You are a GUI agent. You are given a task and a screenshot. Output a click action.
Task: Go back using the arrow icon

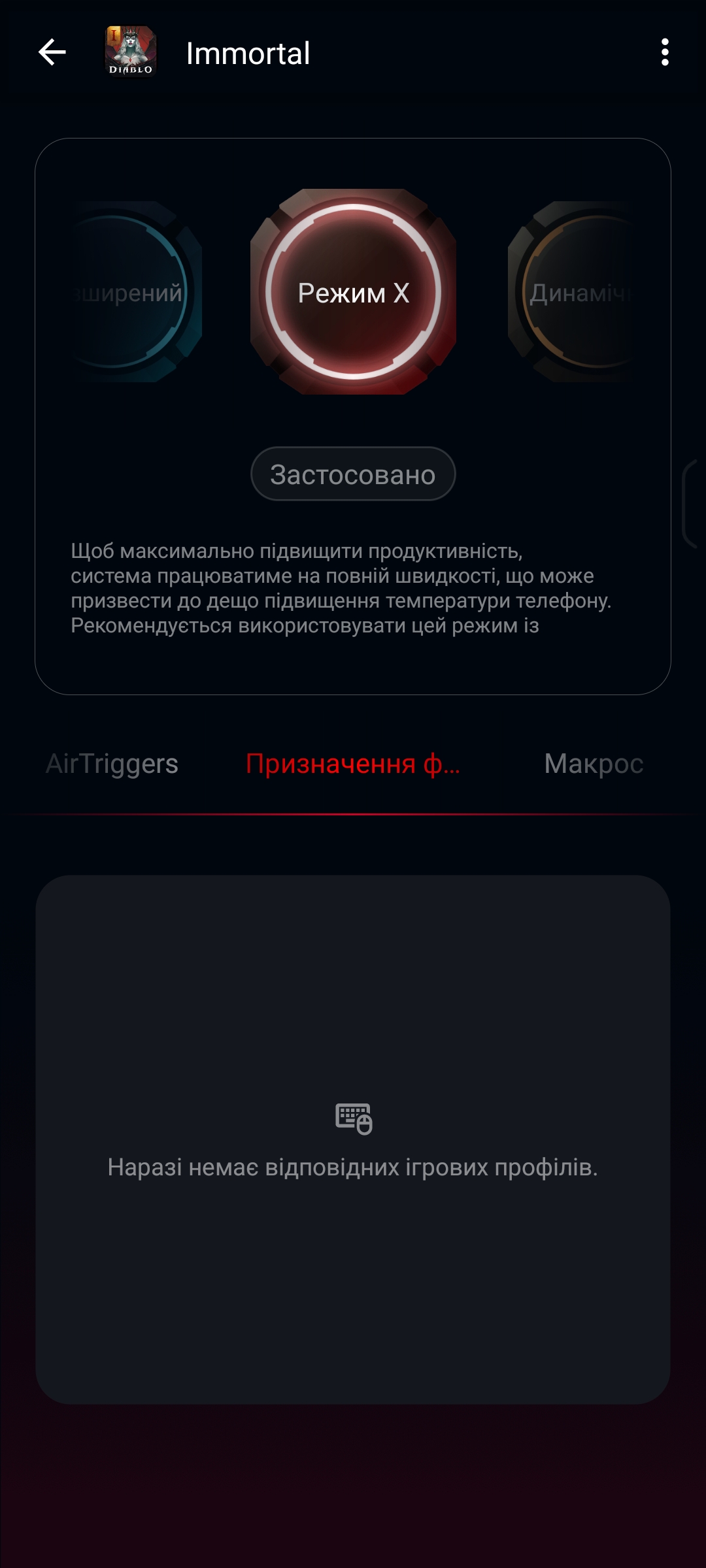tap(52, 52)
